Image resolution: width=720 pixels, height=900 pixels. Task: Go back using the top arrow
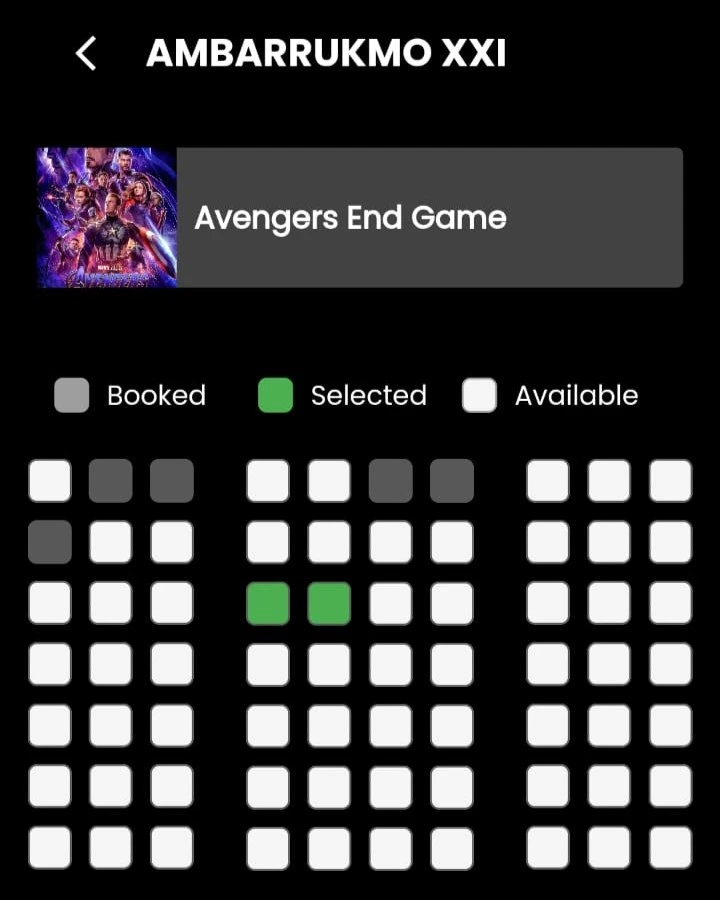click(86, 53)
